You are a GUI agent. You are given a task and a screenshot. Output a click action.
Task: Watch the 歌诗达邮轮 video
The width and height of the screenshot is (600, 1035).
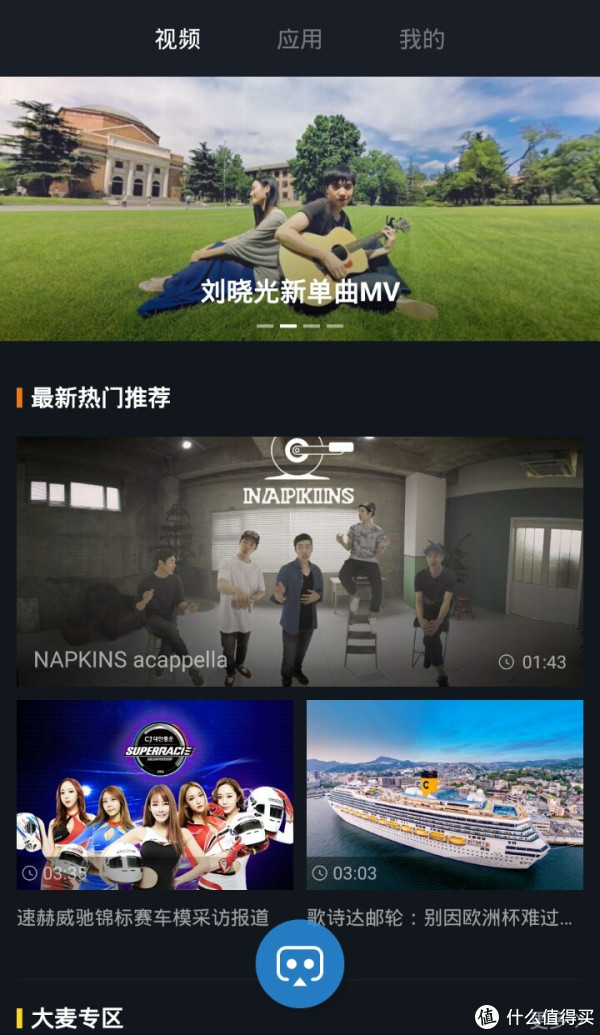[444, 795]
